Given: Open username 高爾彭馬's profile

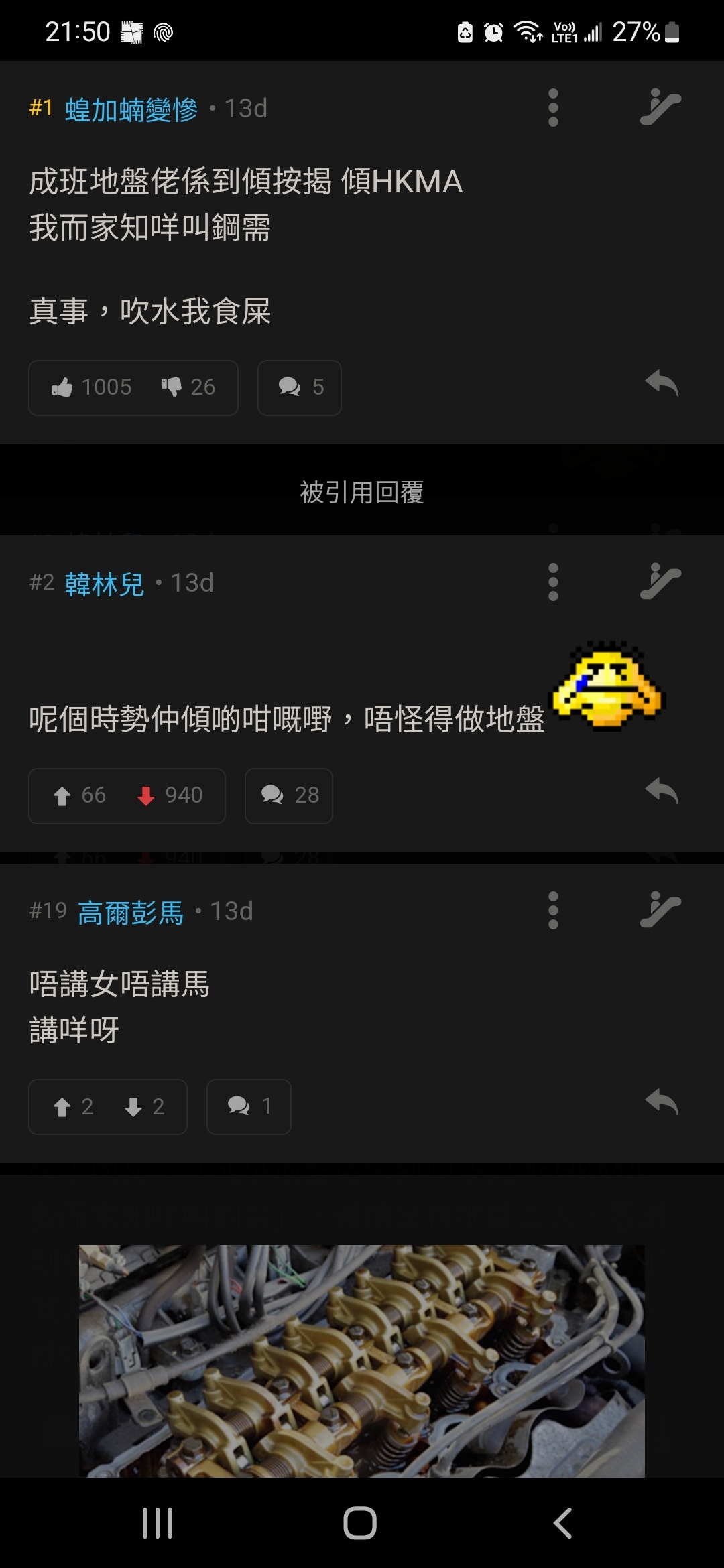Looking at the screenshot, I should pyautogui.click(x=131, y=912).
